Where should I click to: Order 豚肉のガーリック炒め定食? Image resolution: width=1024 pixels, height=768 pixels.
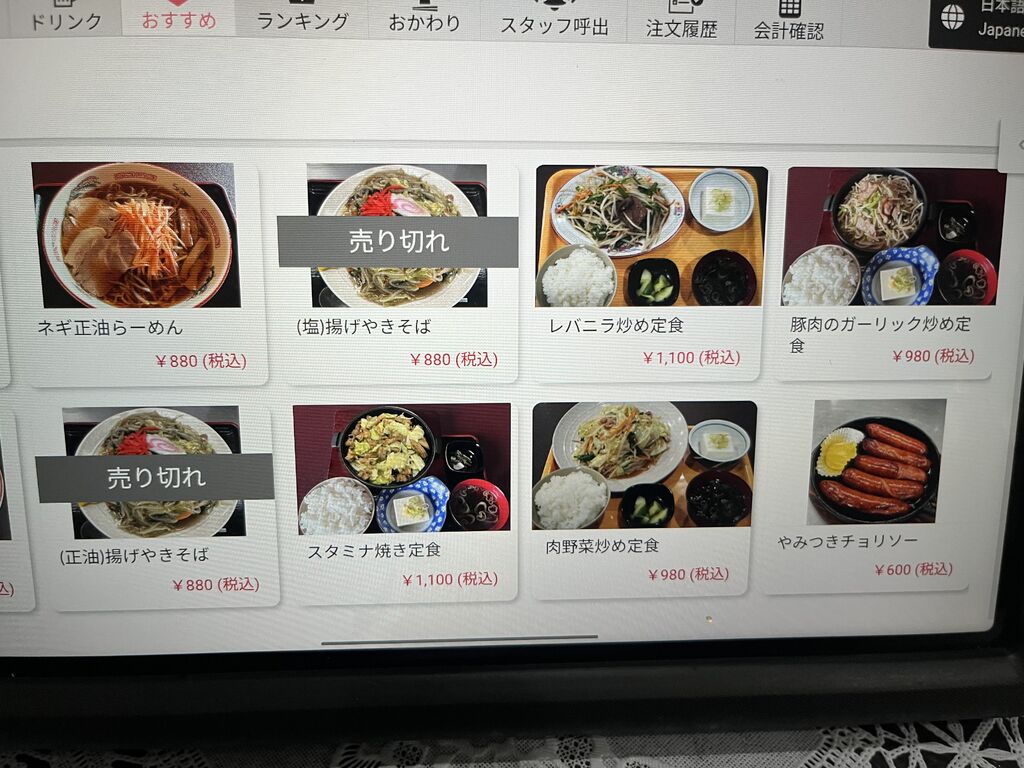pos(892,268)
